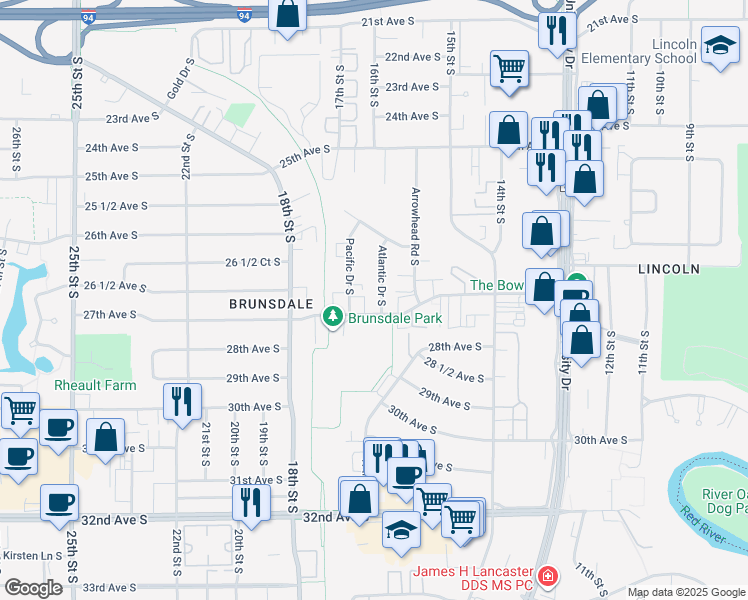Screen dimensions: 748x600
Task: Tap the school marker by Lincoln Elementary School
Action: tap(719, 48)
